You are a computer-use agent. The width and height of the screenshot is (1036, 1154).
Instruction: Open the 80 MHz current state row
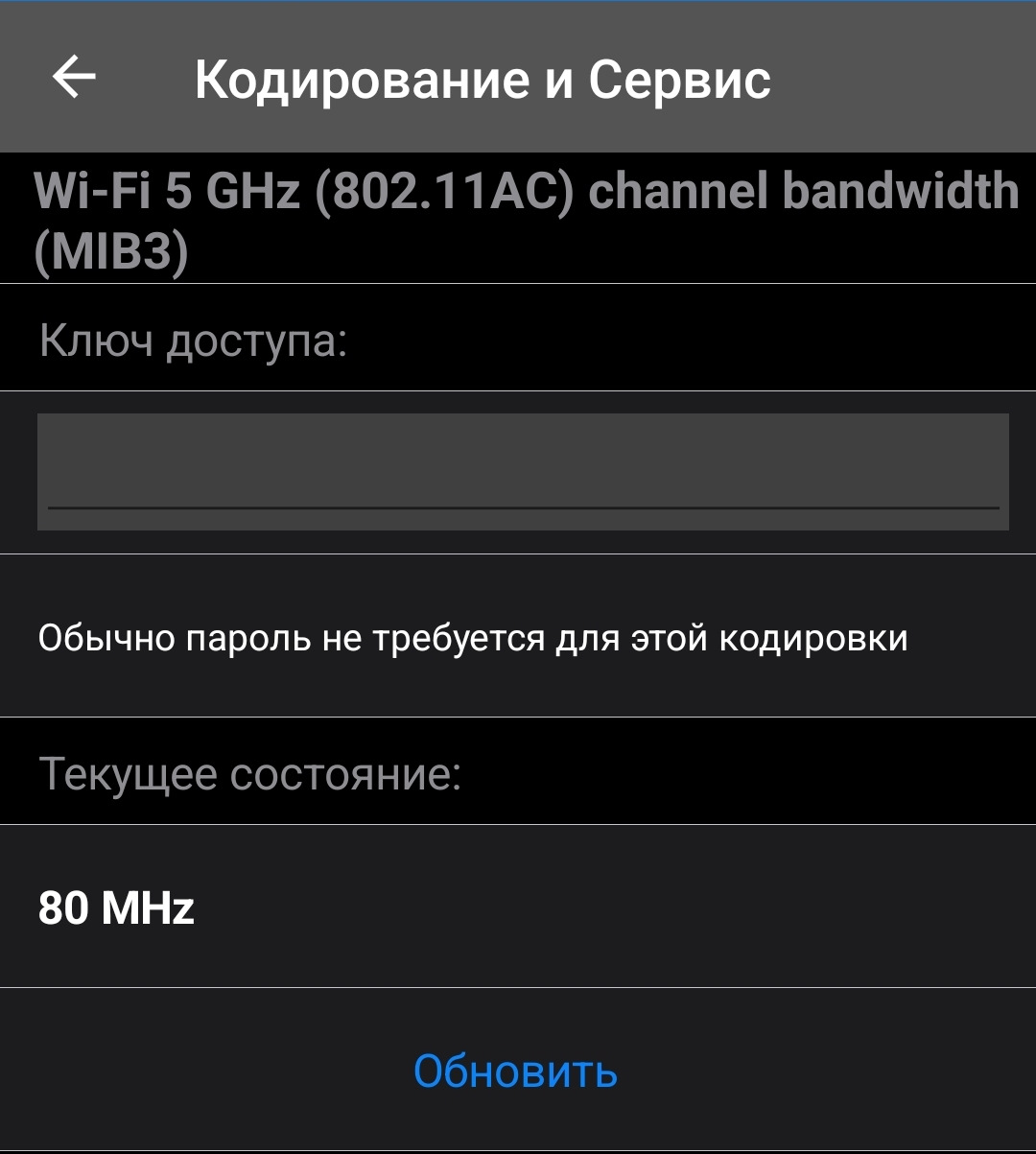click(x=518, y=907)
